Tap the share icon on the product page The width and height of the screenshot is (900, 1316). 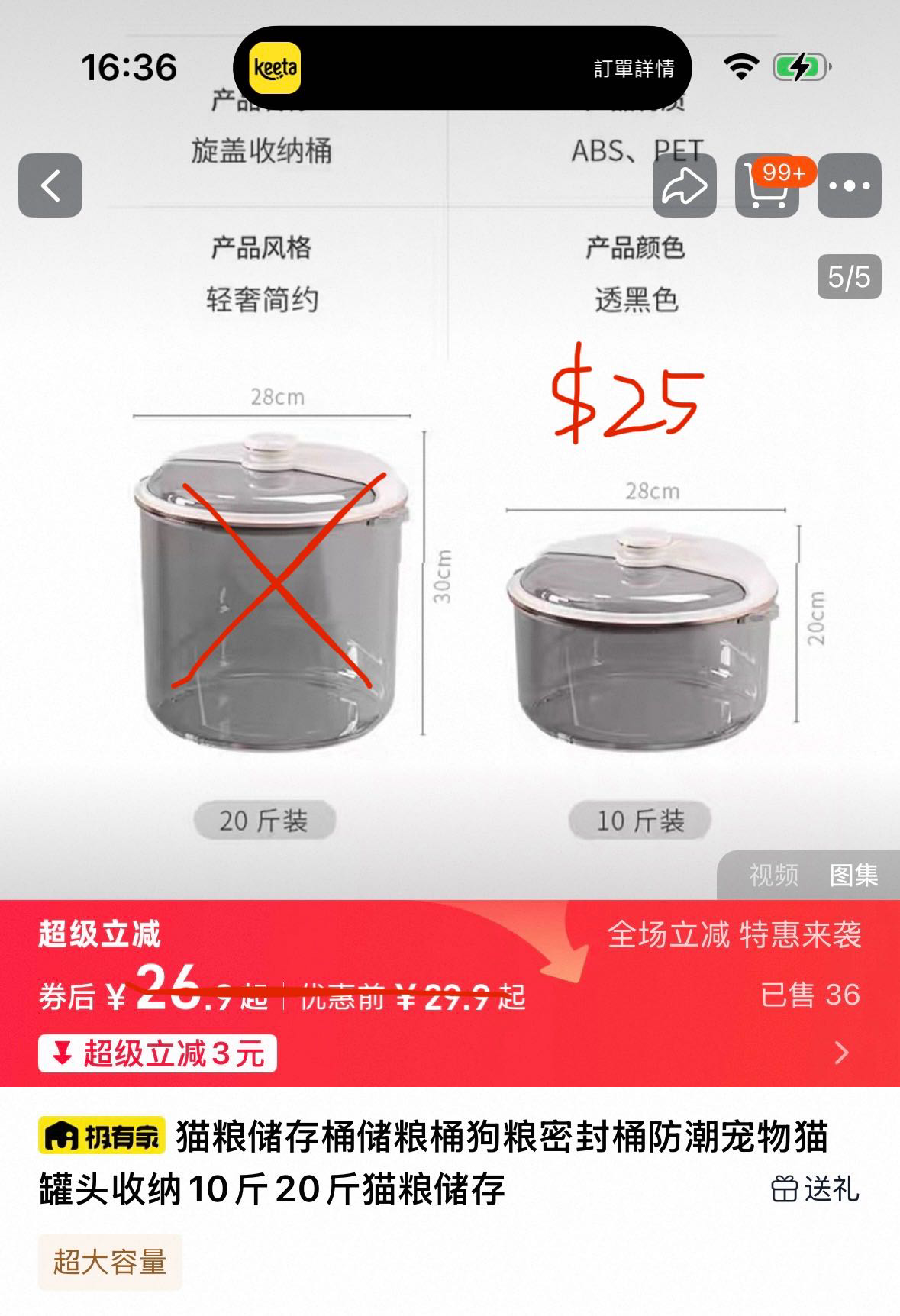pyautogui.click(x=684, y=186)
